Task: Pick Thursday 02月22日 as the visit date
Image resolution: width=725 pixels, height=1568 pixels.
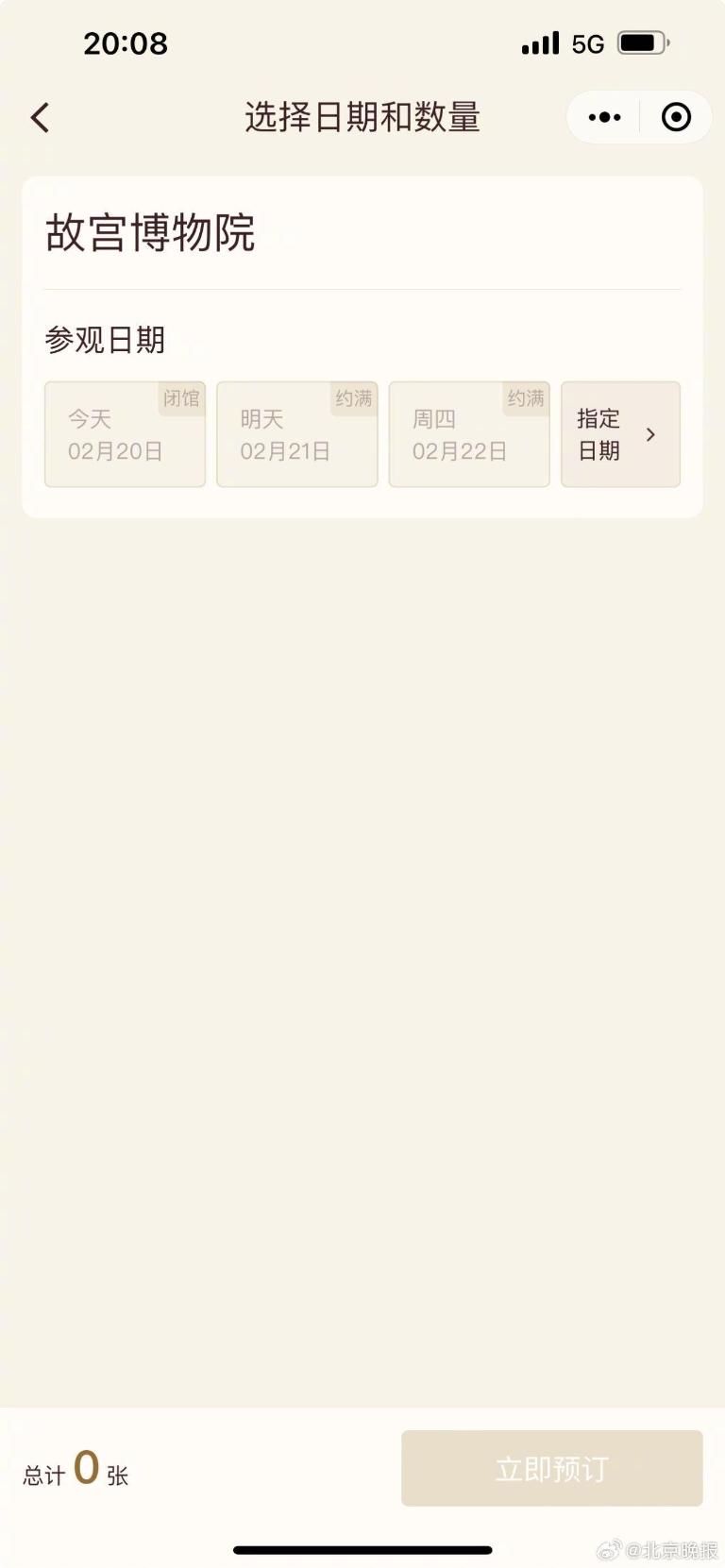Action: pos(468,435)
